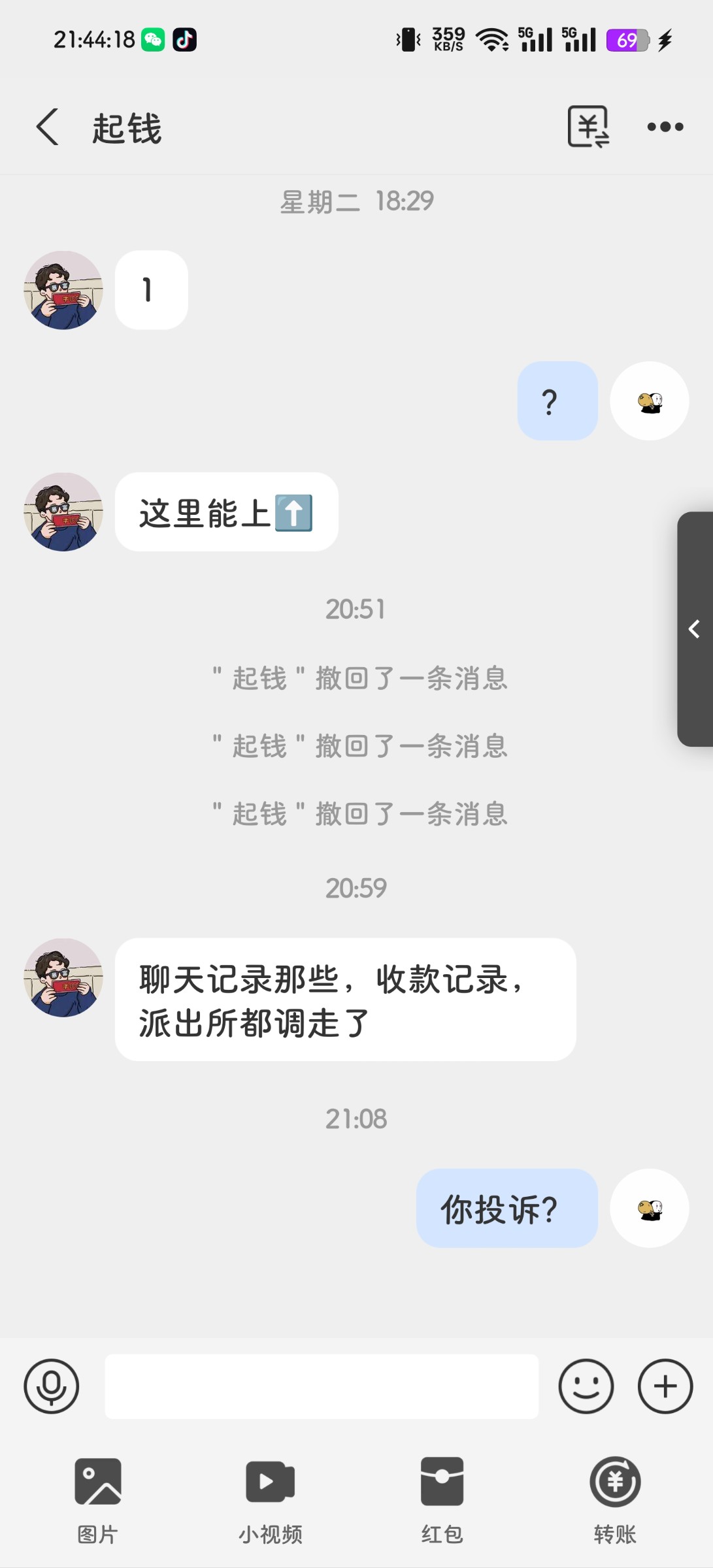Viewport: 713px width, 1568px height.
Task: Open the transaction records icon
Action: coord(588,127)
